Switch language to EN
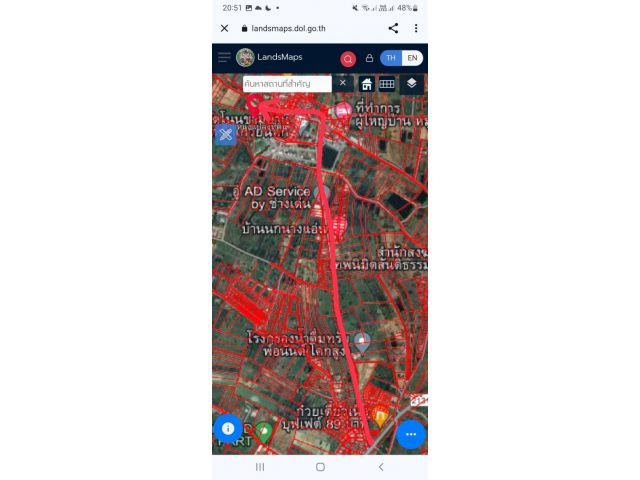 (412, 58)
